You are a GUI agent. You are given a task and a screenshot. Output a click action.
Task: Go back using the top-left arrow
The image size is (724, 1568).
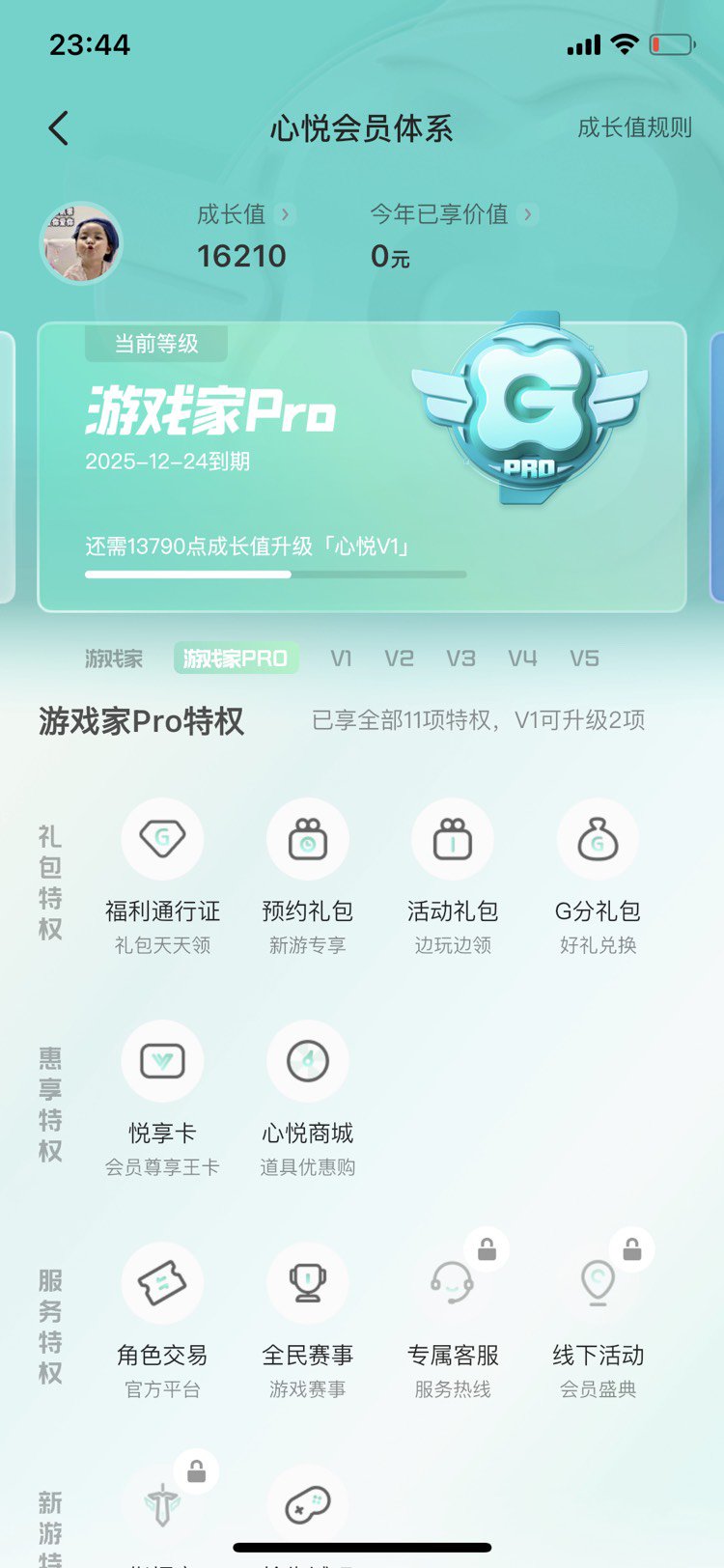pyautogui.click(x=59, y=127)
